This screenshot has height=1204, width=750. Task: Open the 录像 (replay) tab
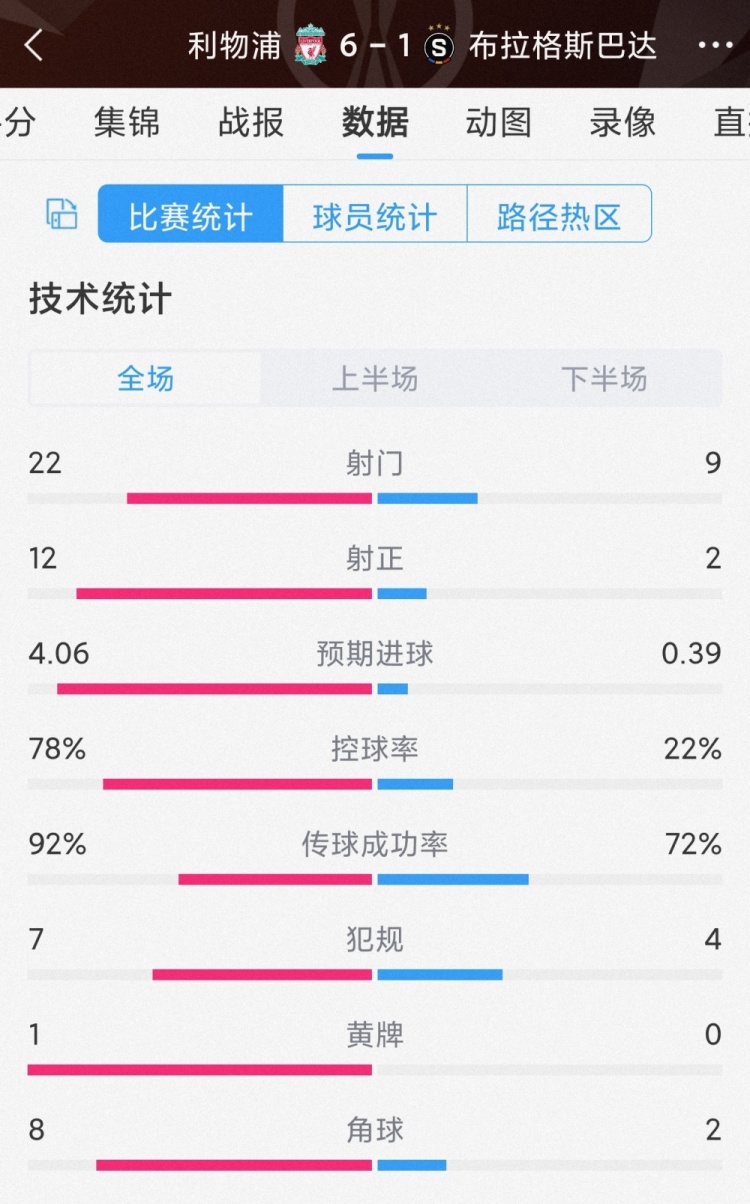[x=620, y=122]
